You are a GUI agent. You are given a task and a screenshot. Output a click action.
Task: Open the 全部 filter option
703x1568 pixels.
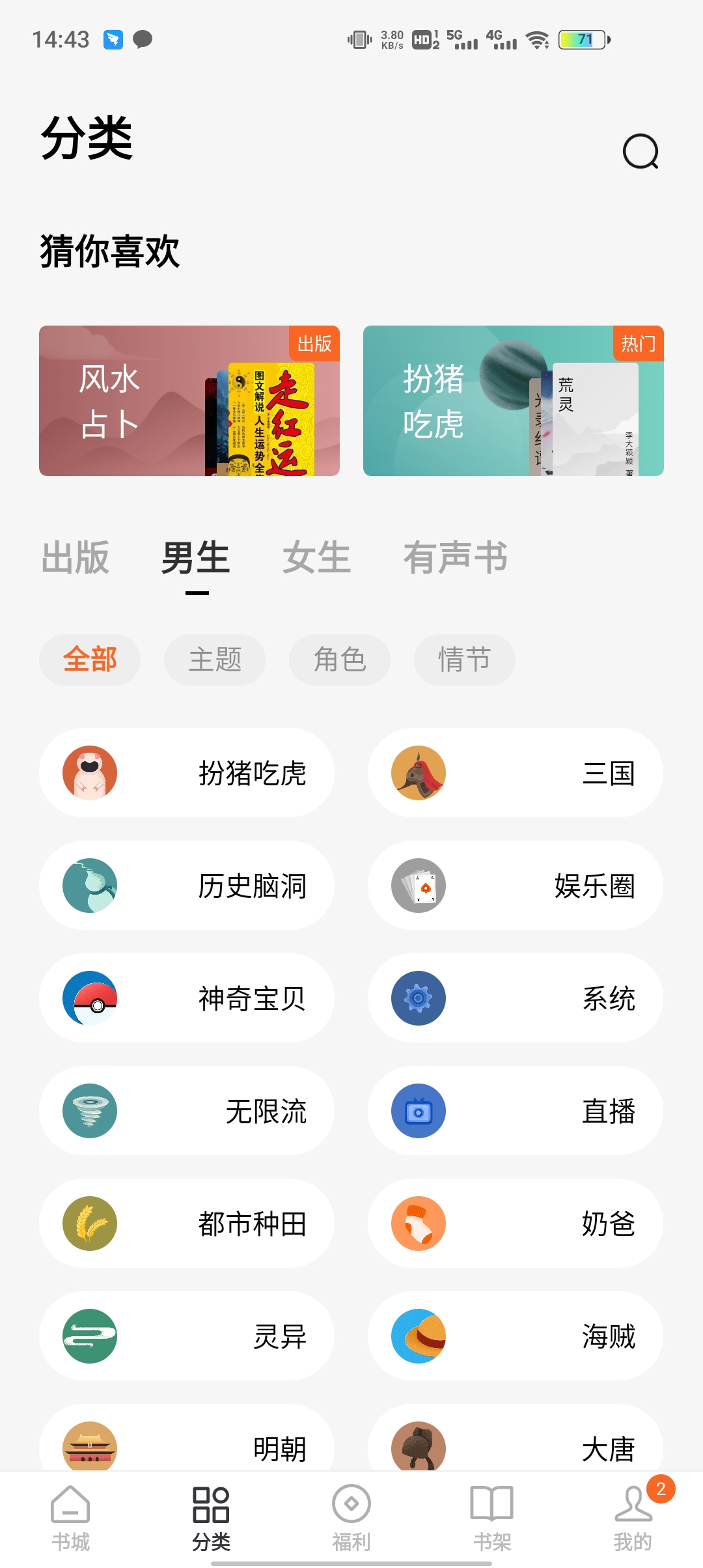click(x=90, y=660)
